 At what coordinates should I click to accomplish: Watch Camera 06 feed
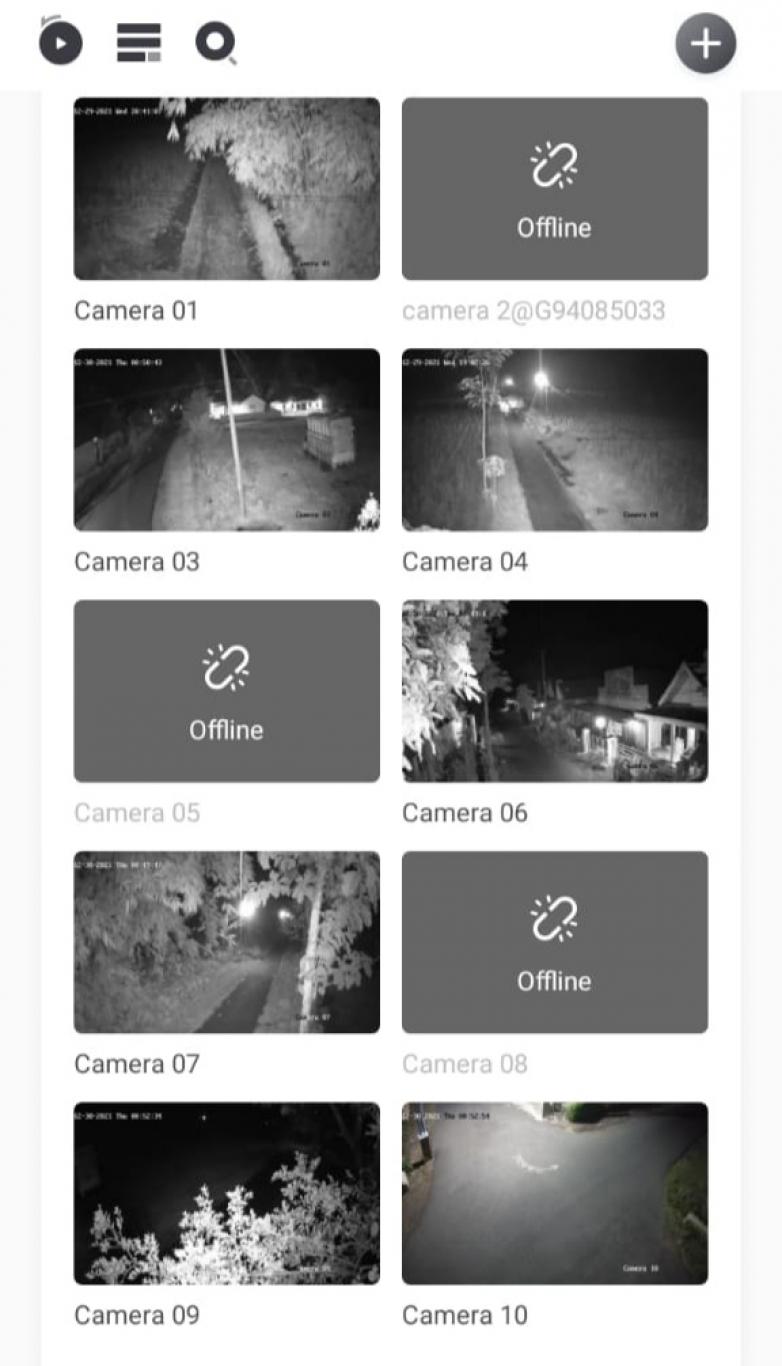coord(555,691)
